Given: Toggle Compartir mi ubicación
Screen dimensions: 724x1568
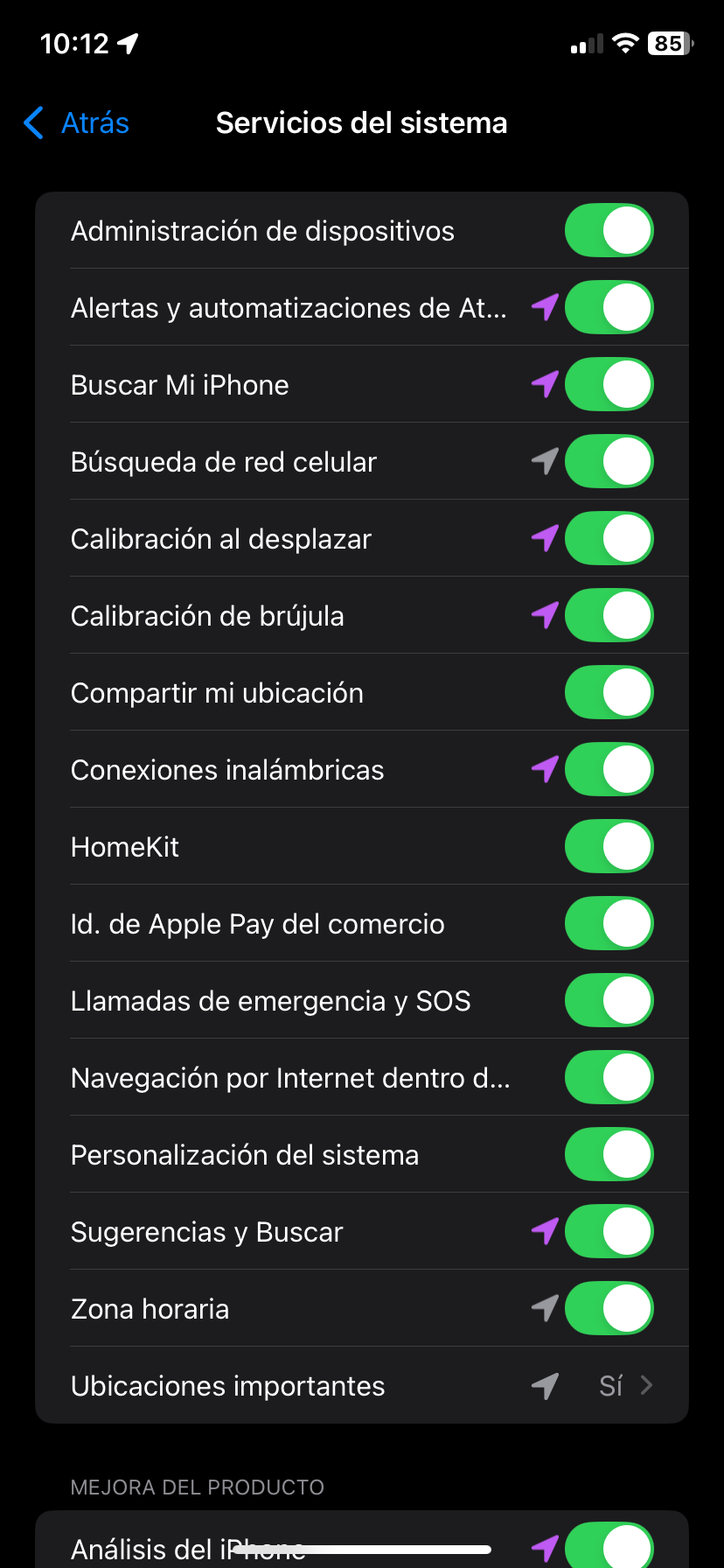Looking at the screenshot, I should click(609, 693).
